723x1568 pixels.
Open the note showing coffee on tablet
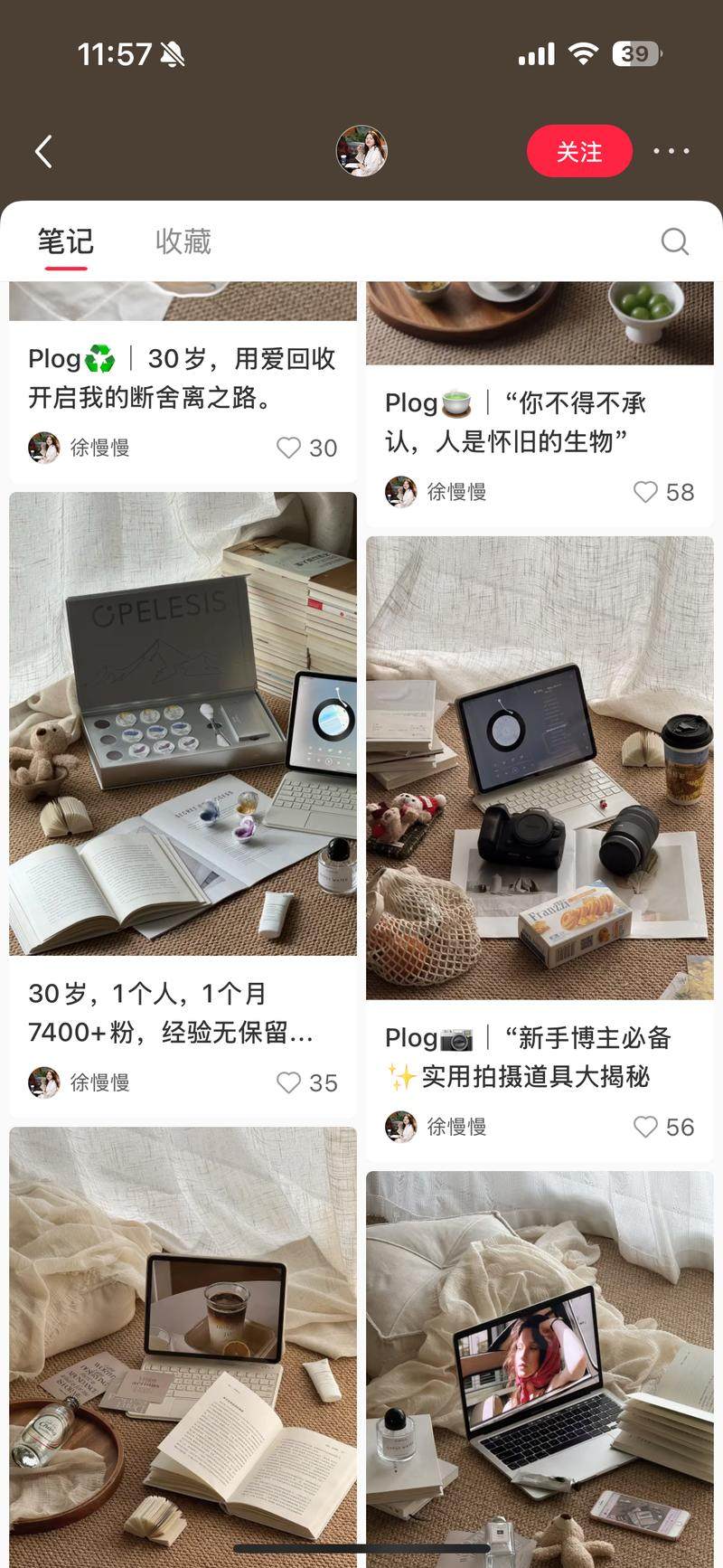(183, 1338)
